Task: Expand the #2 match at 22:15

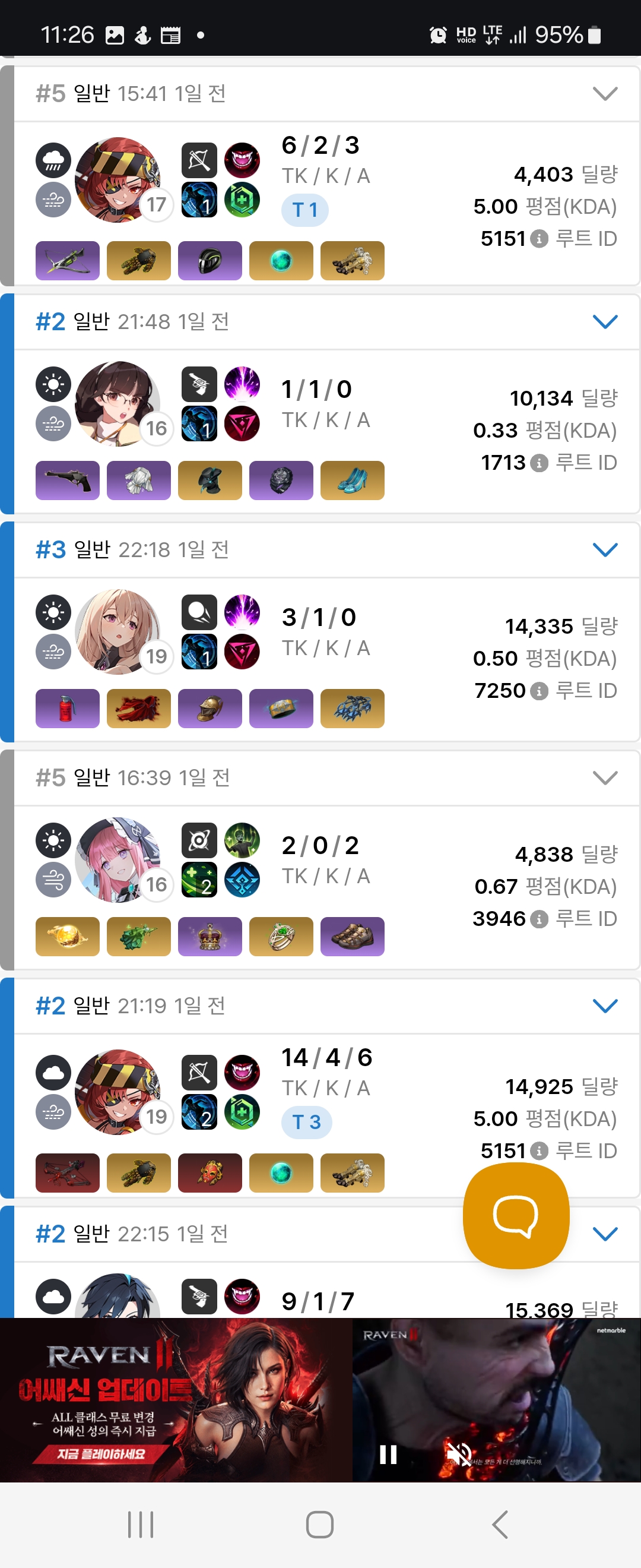Action: 605,1234
